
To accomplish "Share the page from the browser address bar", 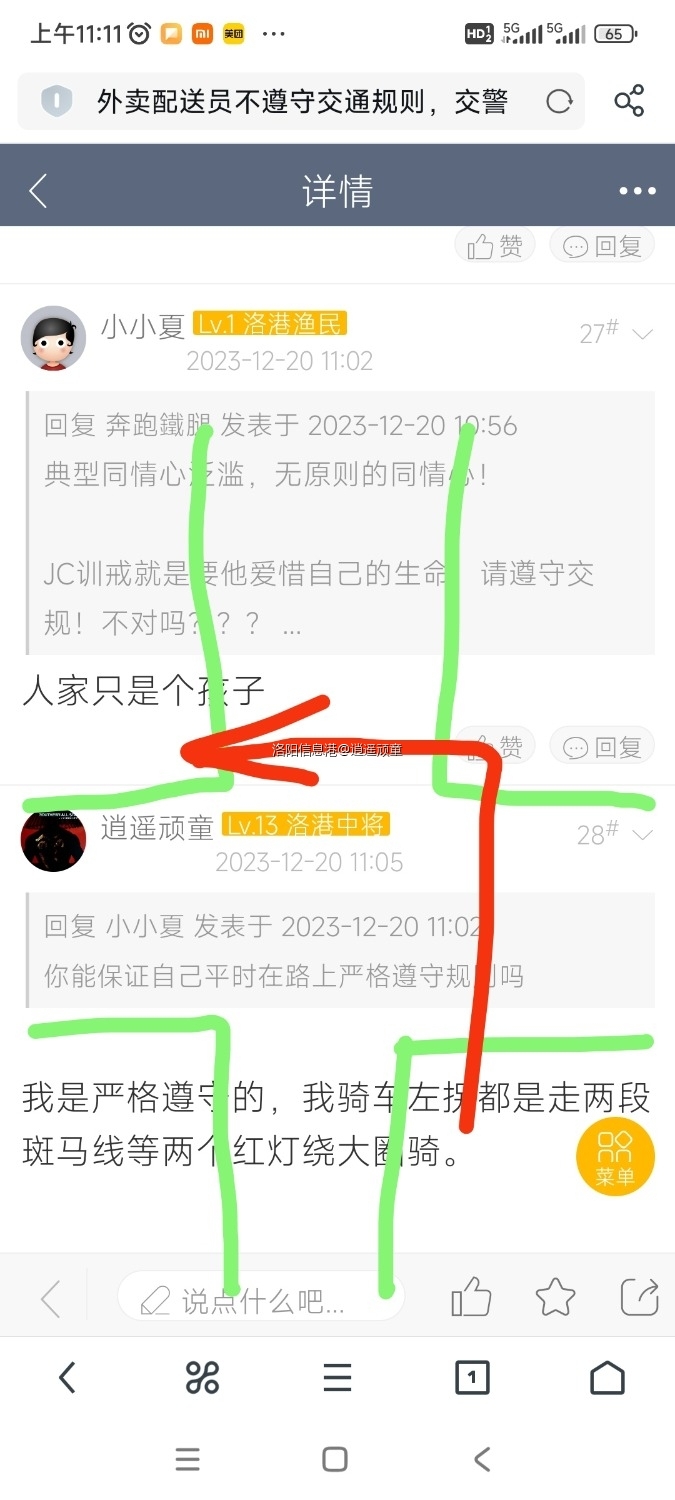I will (629, 101).
